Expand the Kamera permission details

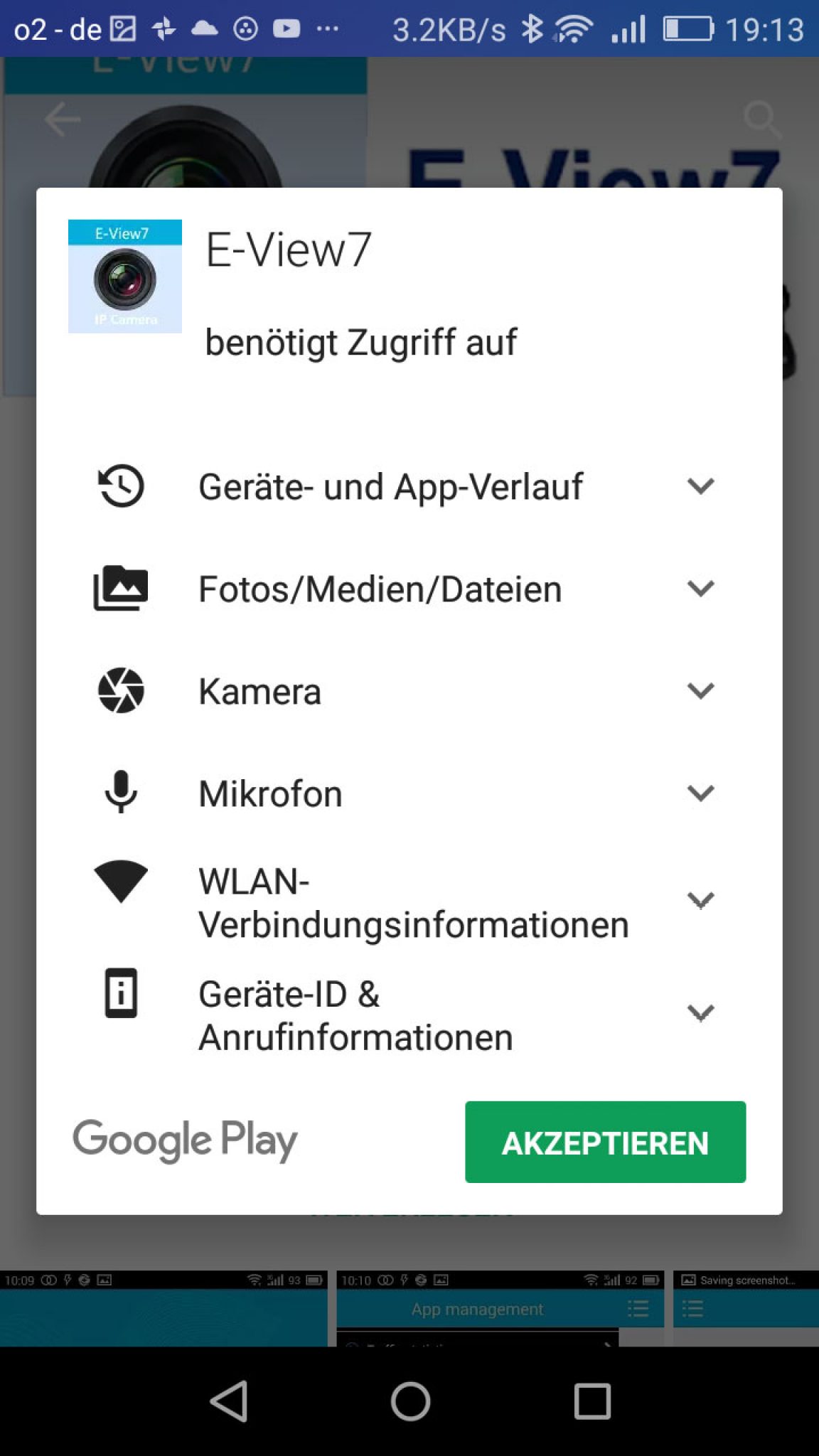pos(701,690)
